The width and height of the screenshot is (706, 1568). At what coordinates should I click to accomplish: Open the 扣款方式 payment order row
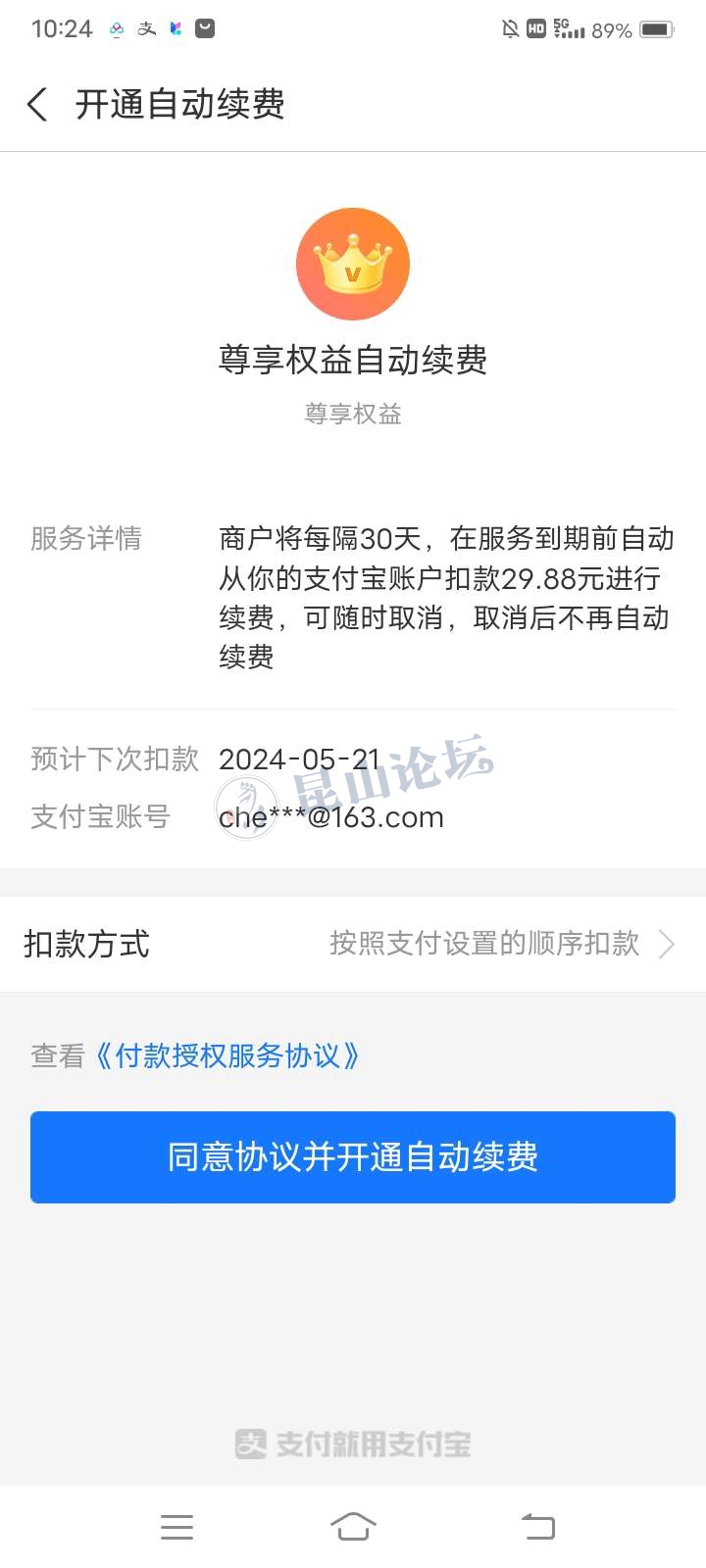[353, 944]
